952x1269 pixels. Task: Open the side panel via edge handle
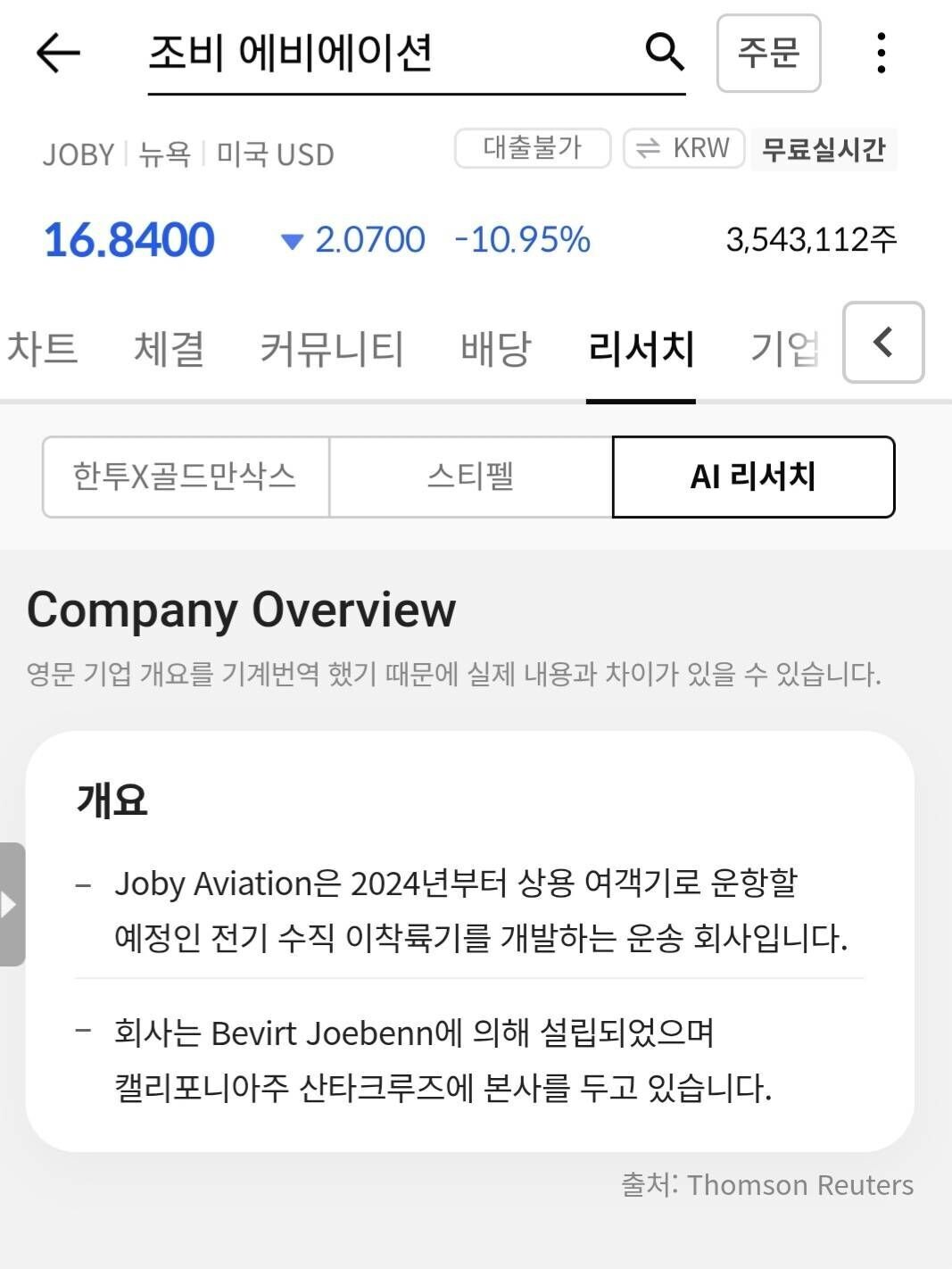coord(11,903)
